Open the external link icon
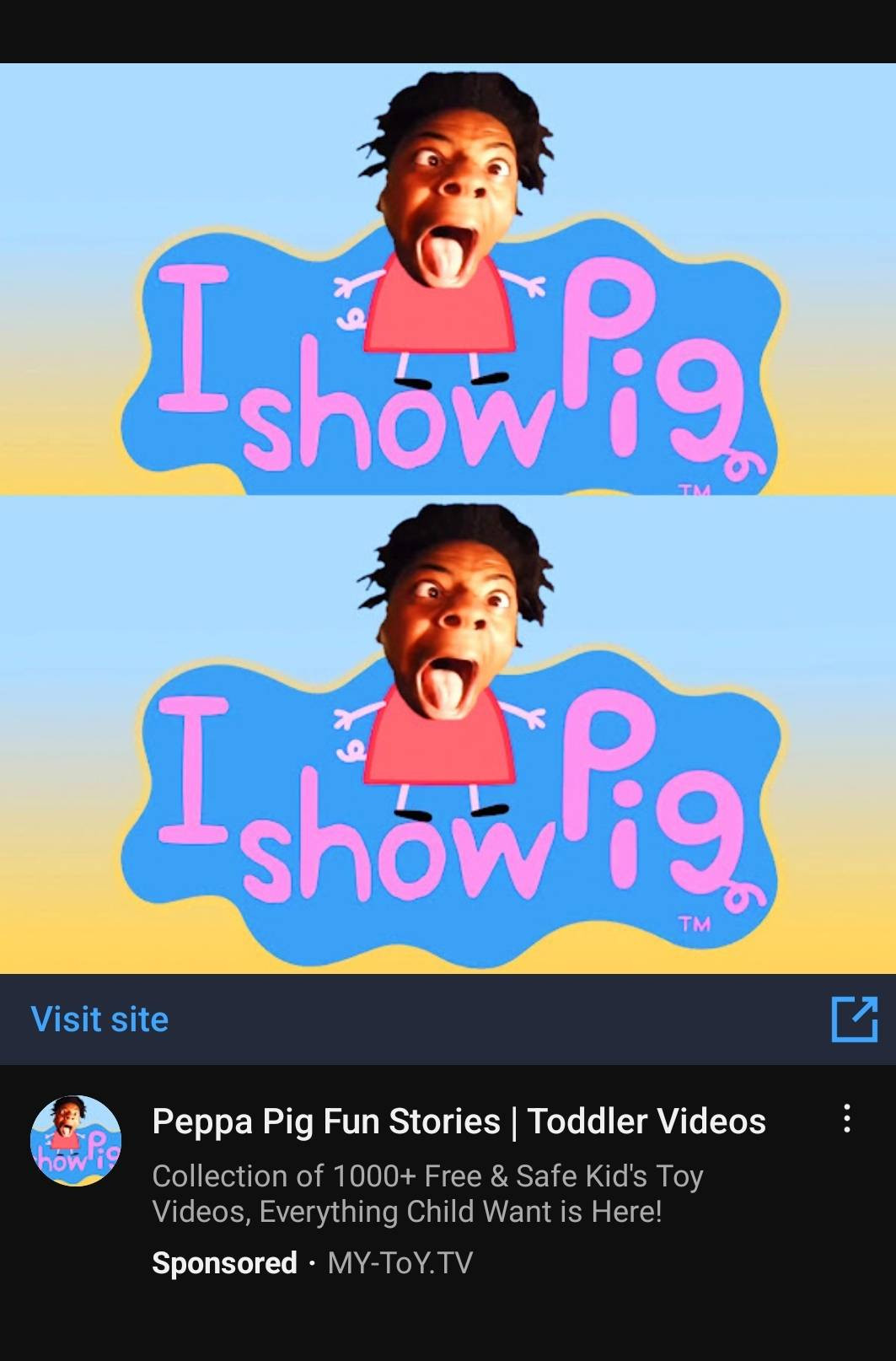Screen dimensions: 896x1361 point(854,1019)
